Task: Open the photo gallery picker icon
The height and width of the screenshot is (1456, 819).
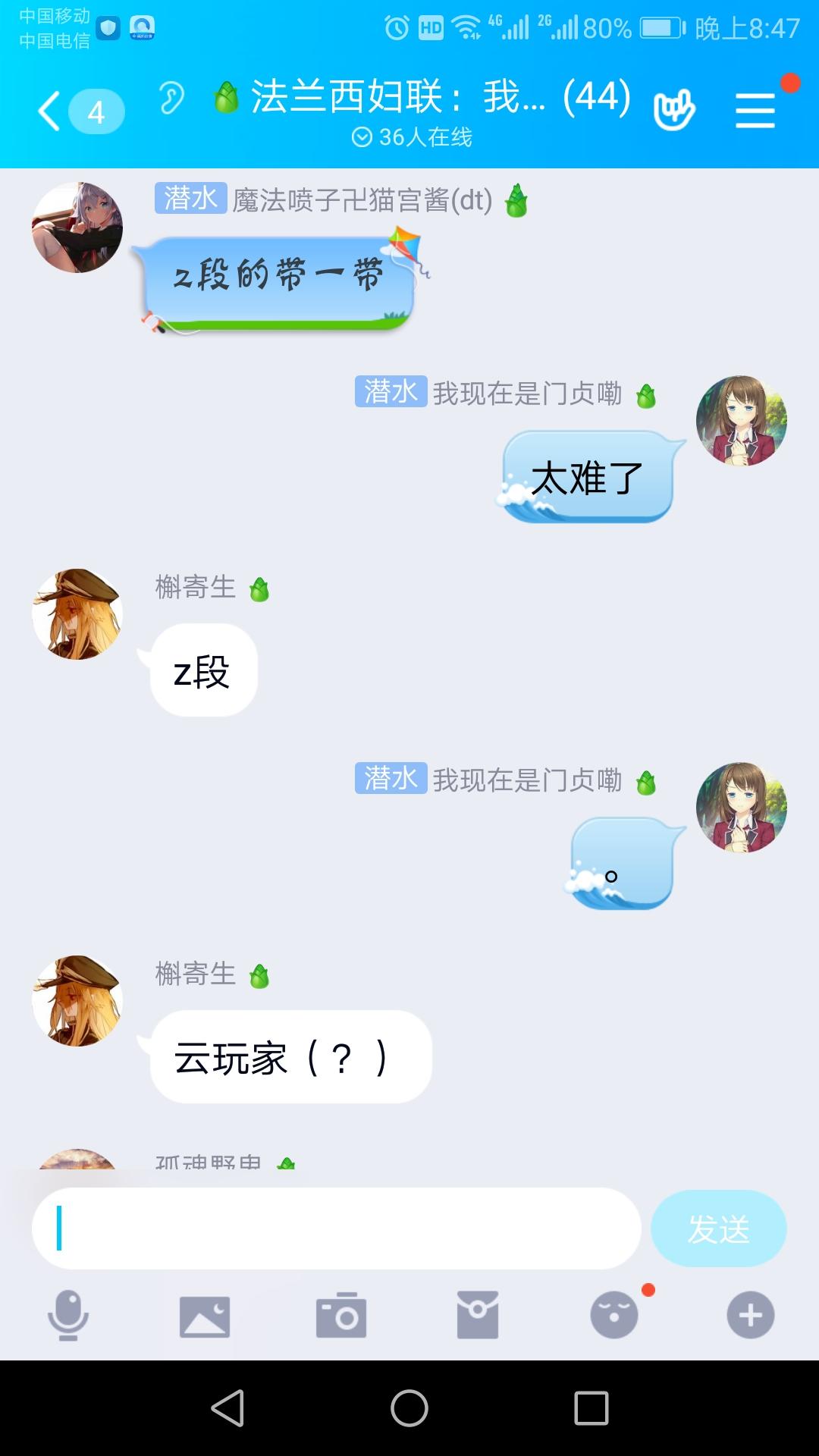Action: [x=205, y=1316]
